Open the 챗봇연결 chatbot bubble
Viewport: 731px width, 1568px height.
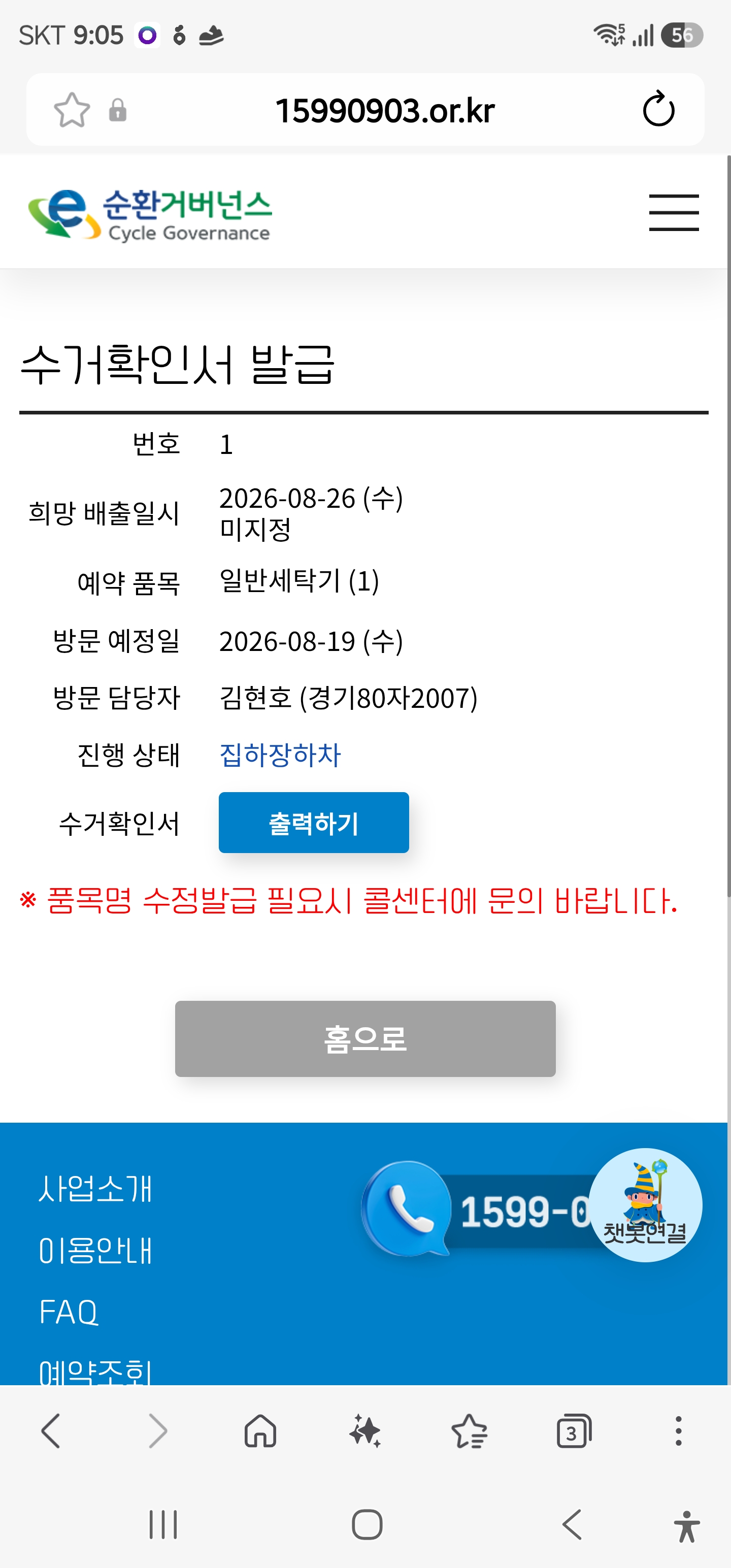coord(645,1204)
